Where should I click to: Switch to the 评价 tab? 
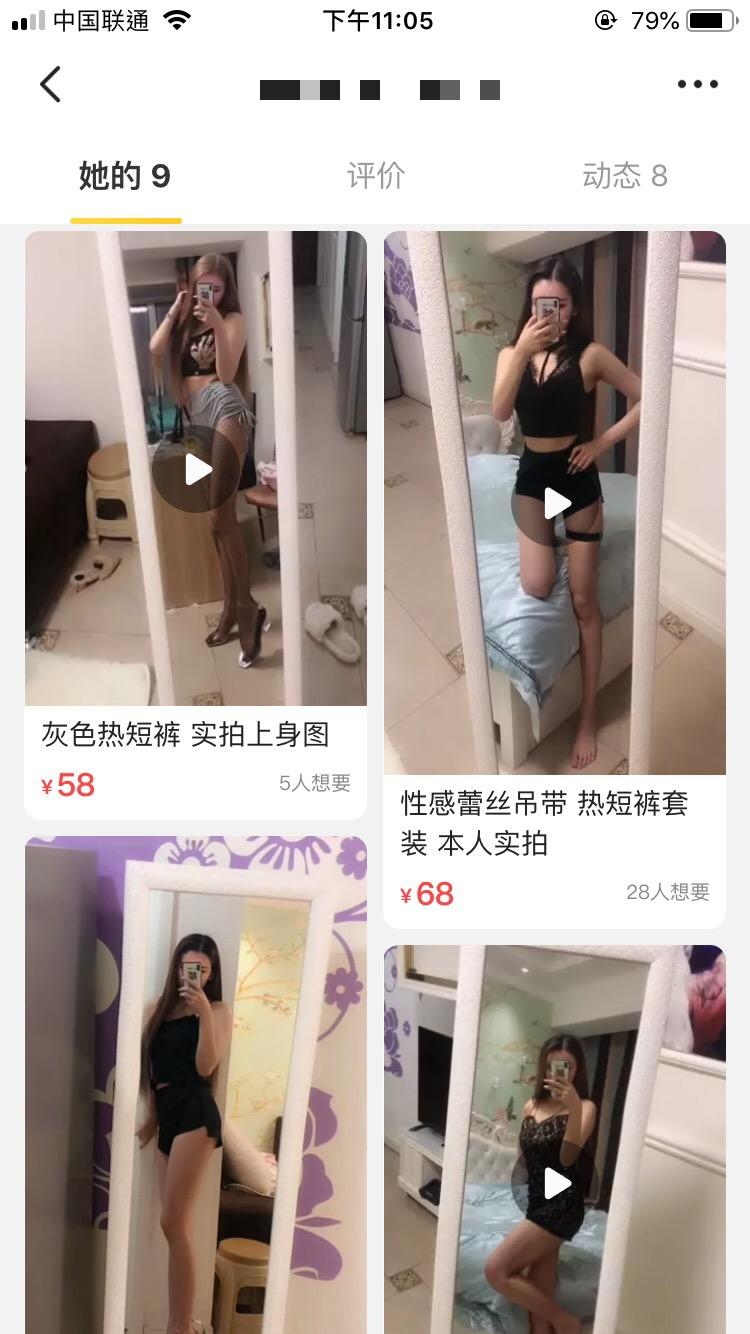click(375, 176)
